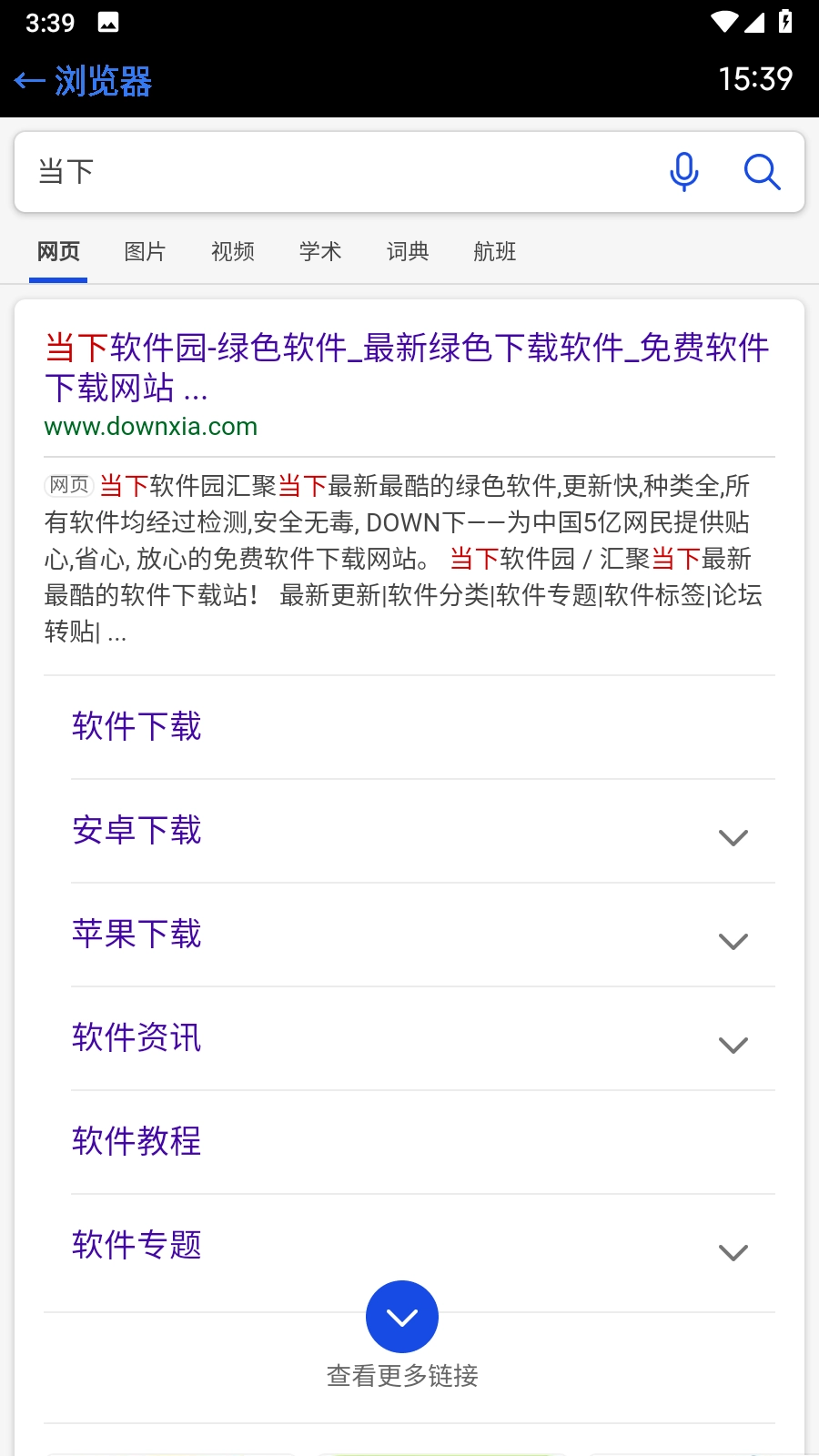Tap 查看更多链接 to show more links
The width and height of the screenshot is (819, 1456).
(403, 1377)
